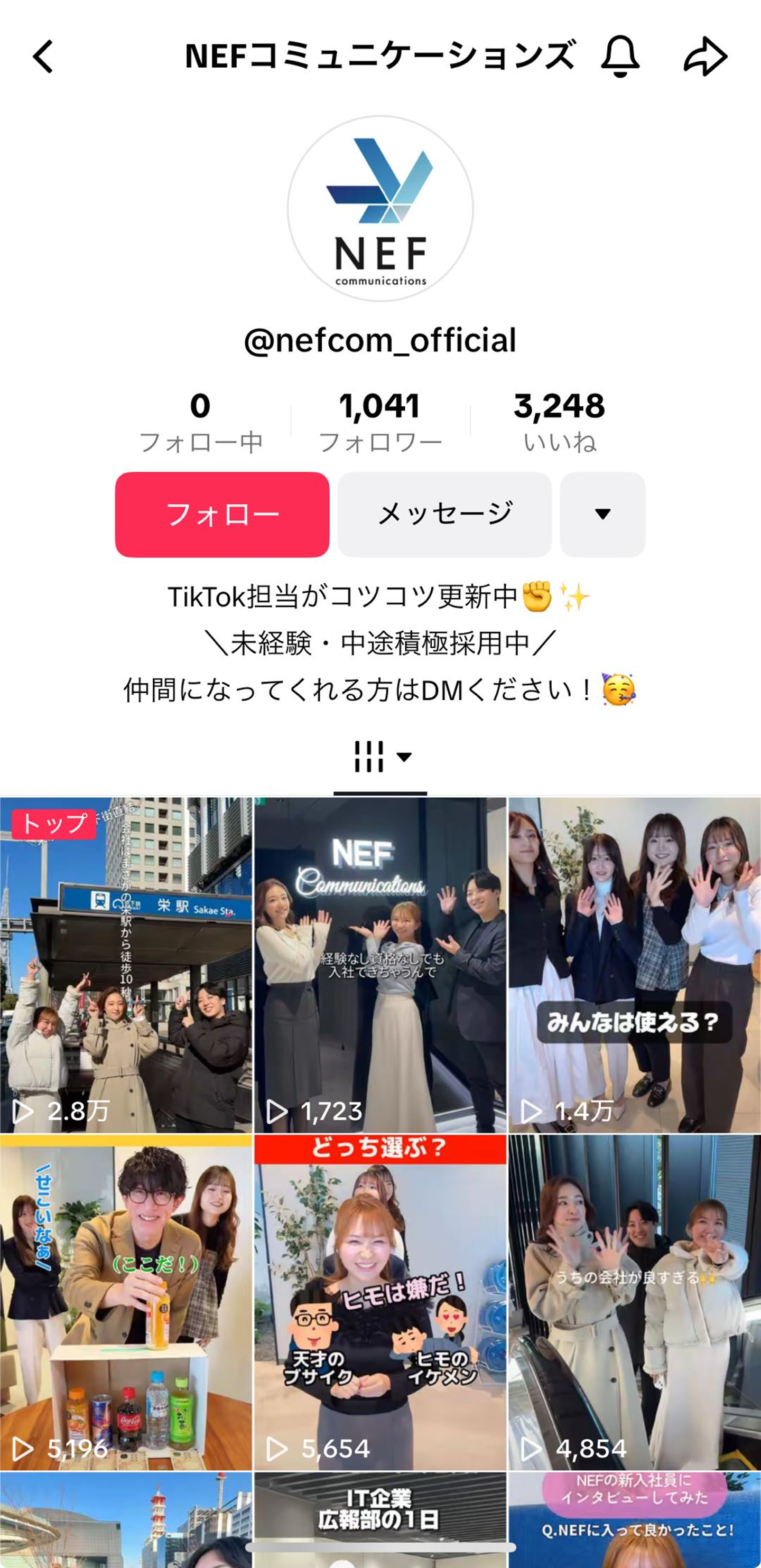Open メッセージ to send a DM
This screenshot has height=1568, width=761.
coord(444,515)
